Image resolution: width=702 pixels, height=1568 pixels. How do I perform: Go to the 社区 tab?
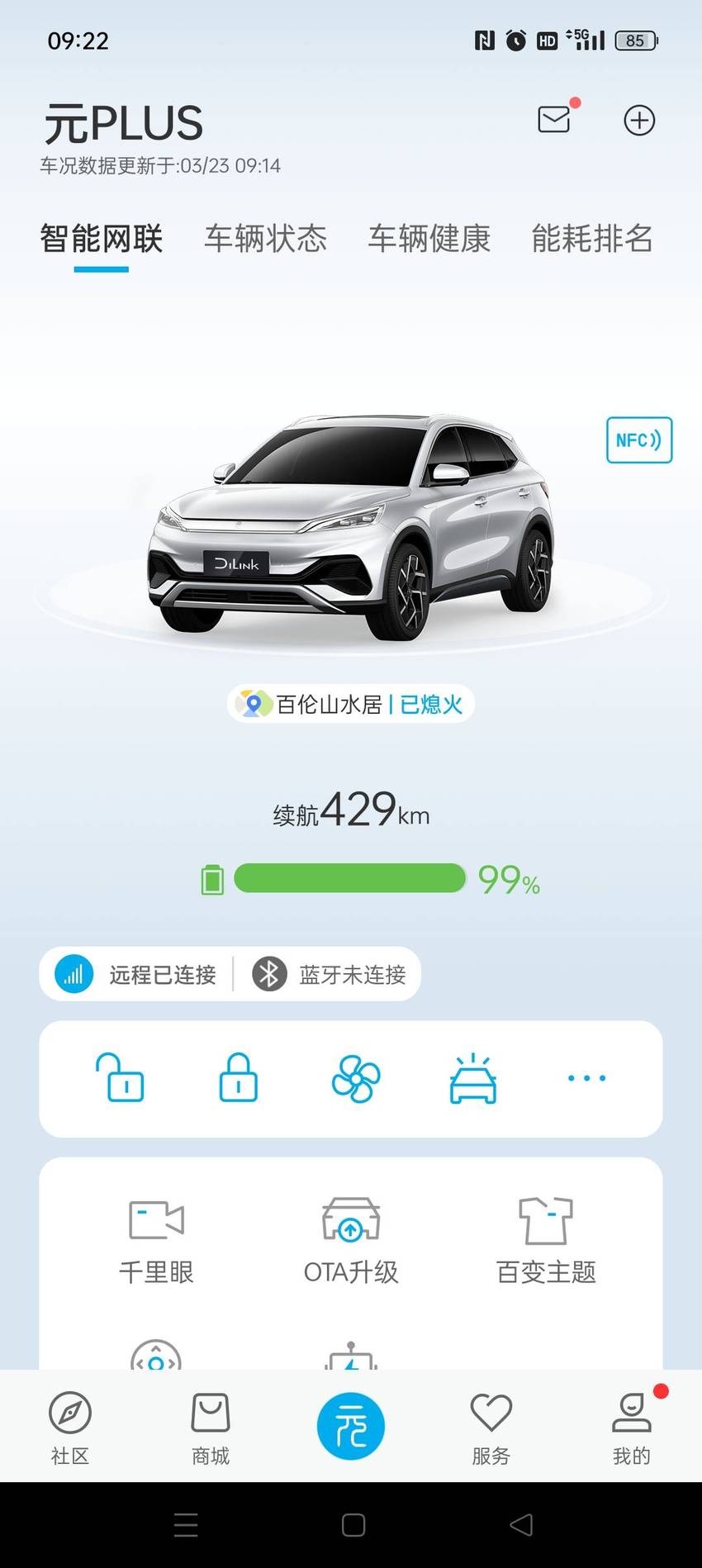pos(70,1428)
